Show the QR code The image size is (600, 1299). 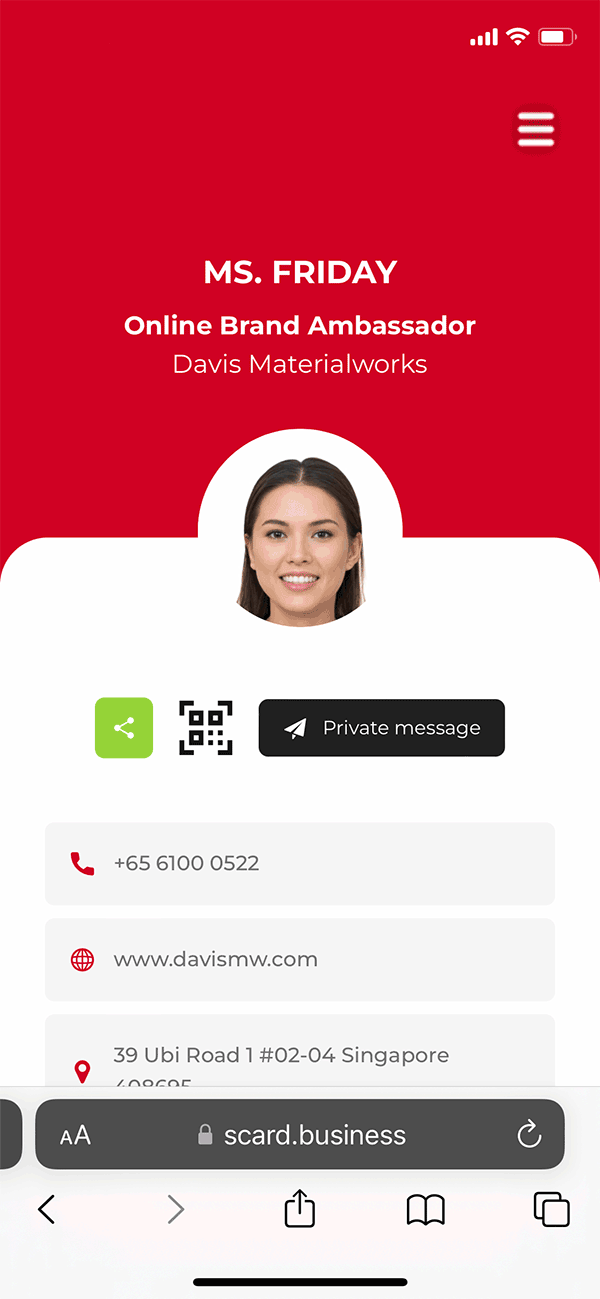point(206,728)
